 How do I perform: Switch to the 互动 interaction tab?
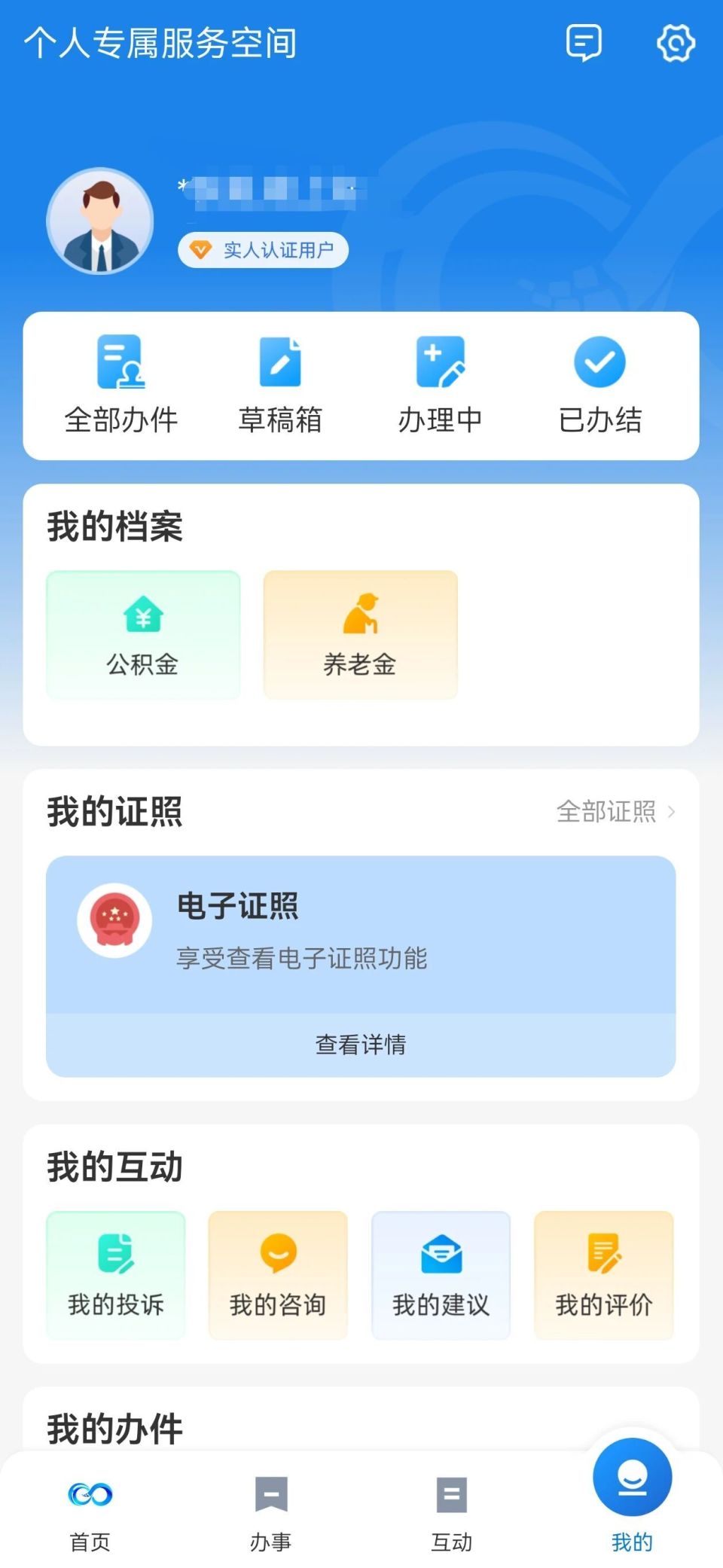pyautogui.click(x=451, y=1514)
